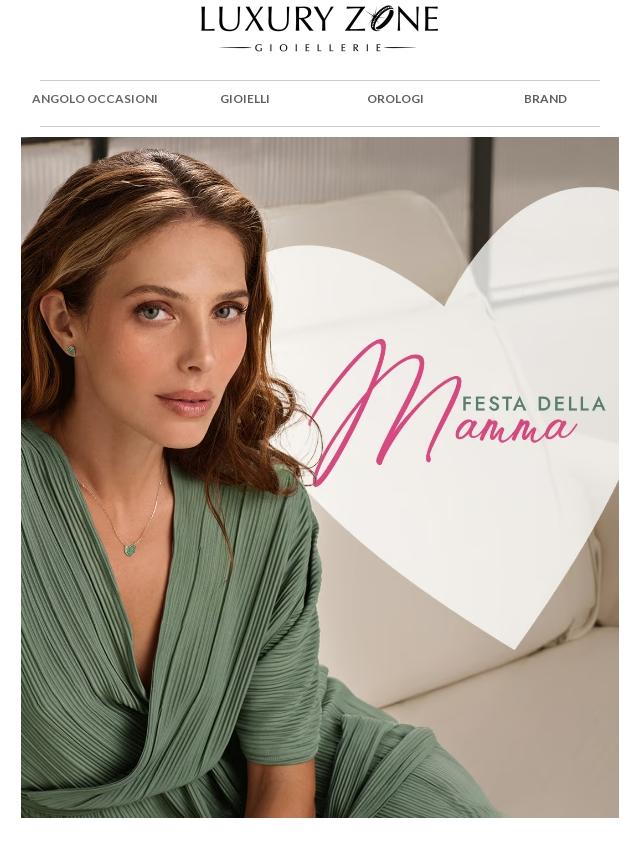Go to the Gioielli category
640x854 pixels.
[x=245, y=99]
